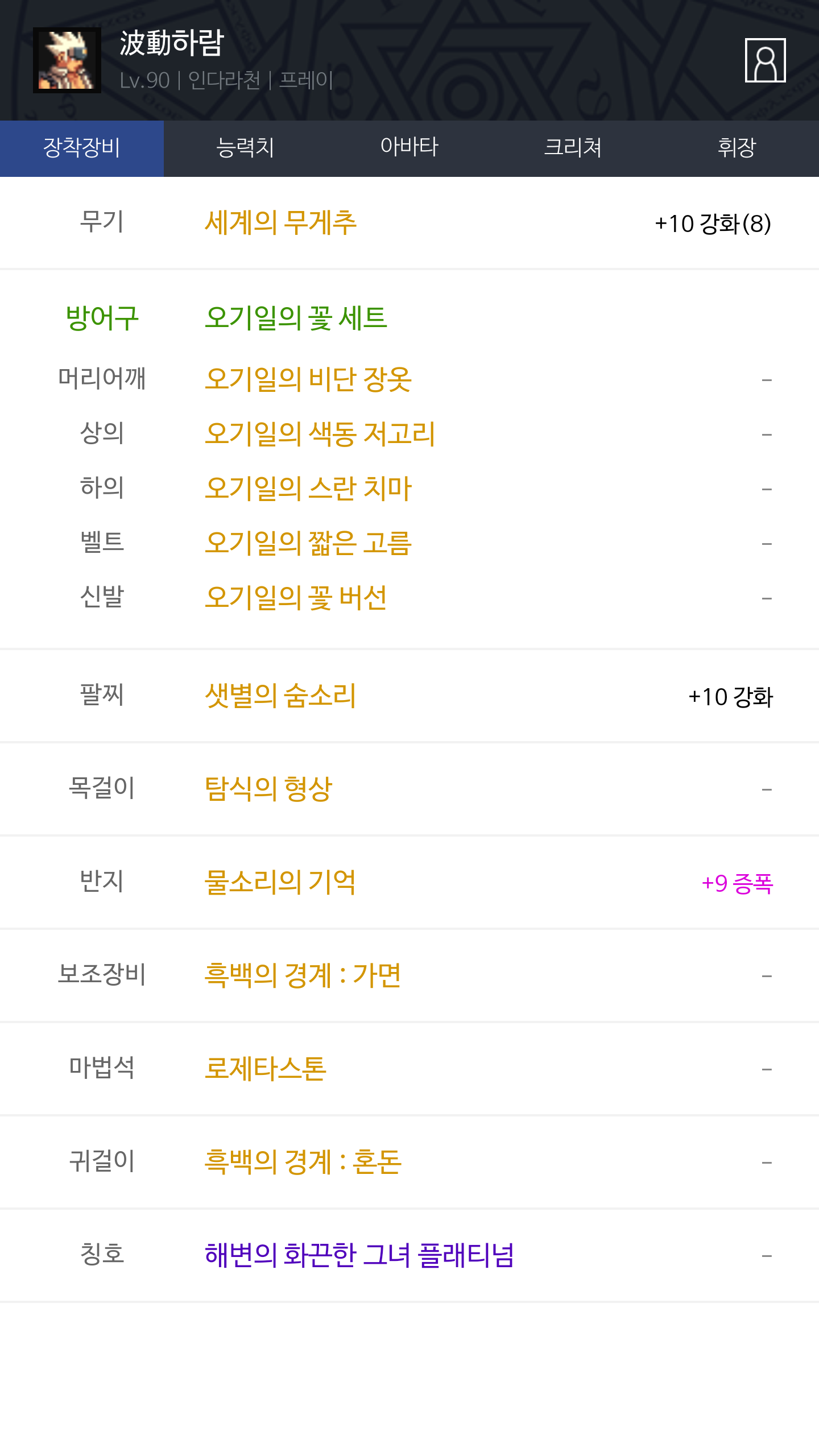Open magic stone 로제타스톤
Image resolution: width=819 pixels, height=1456 pixels.
tap(266, 1069)
